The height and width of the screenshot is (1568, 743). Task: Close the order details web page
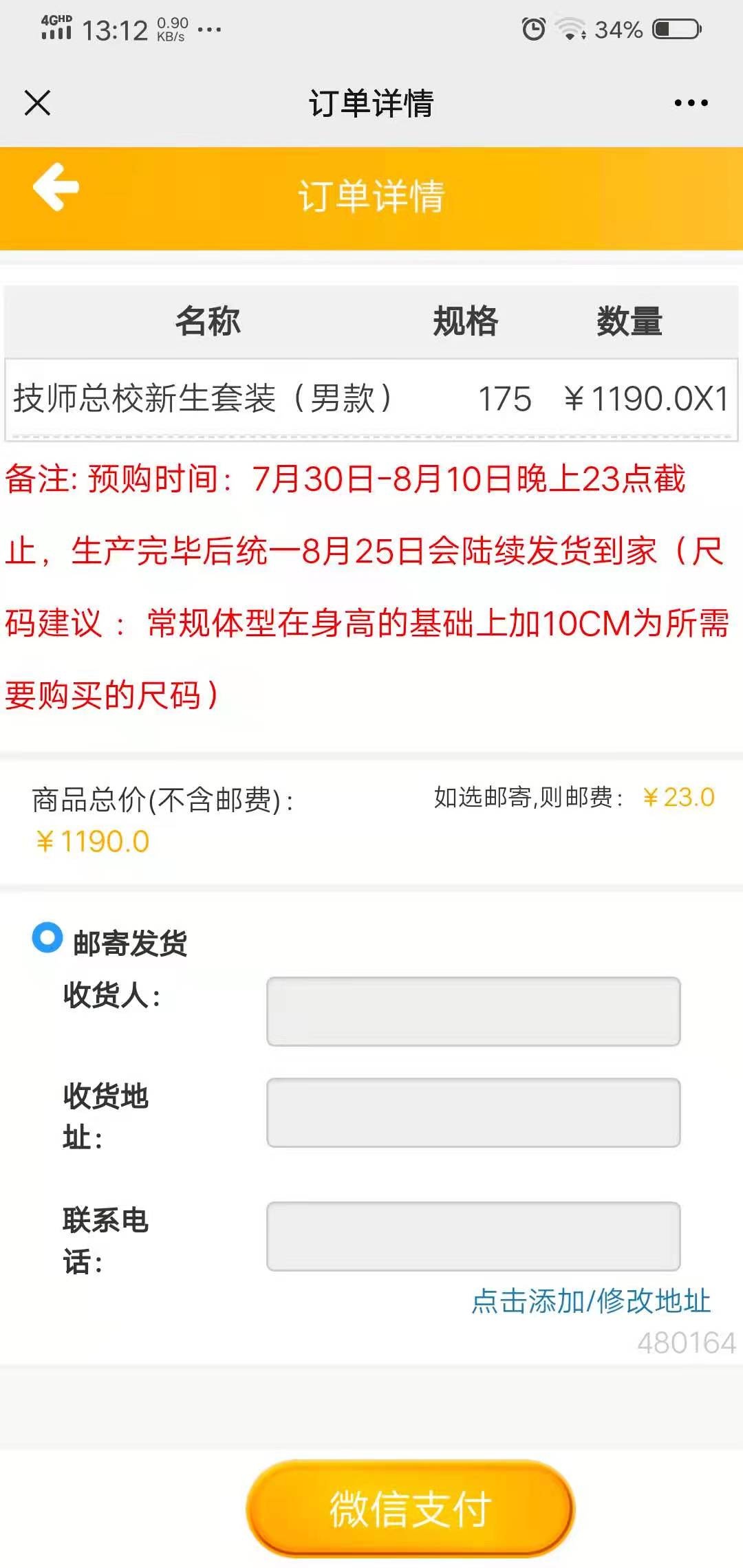(37, 103)
